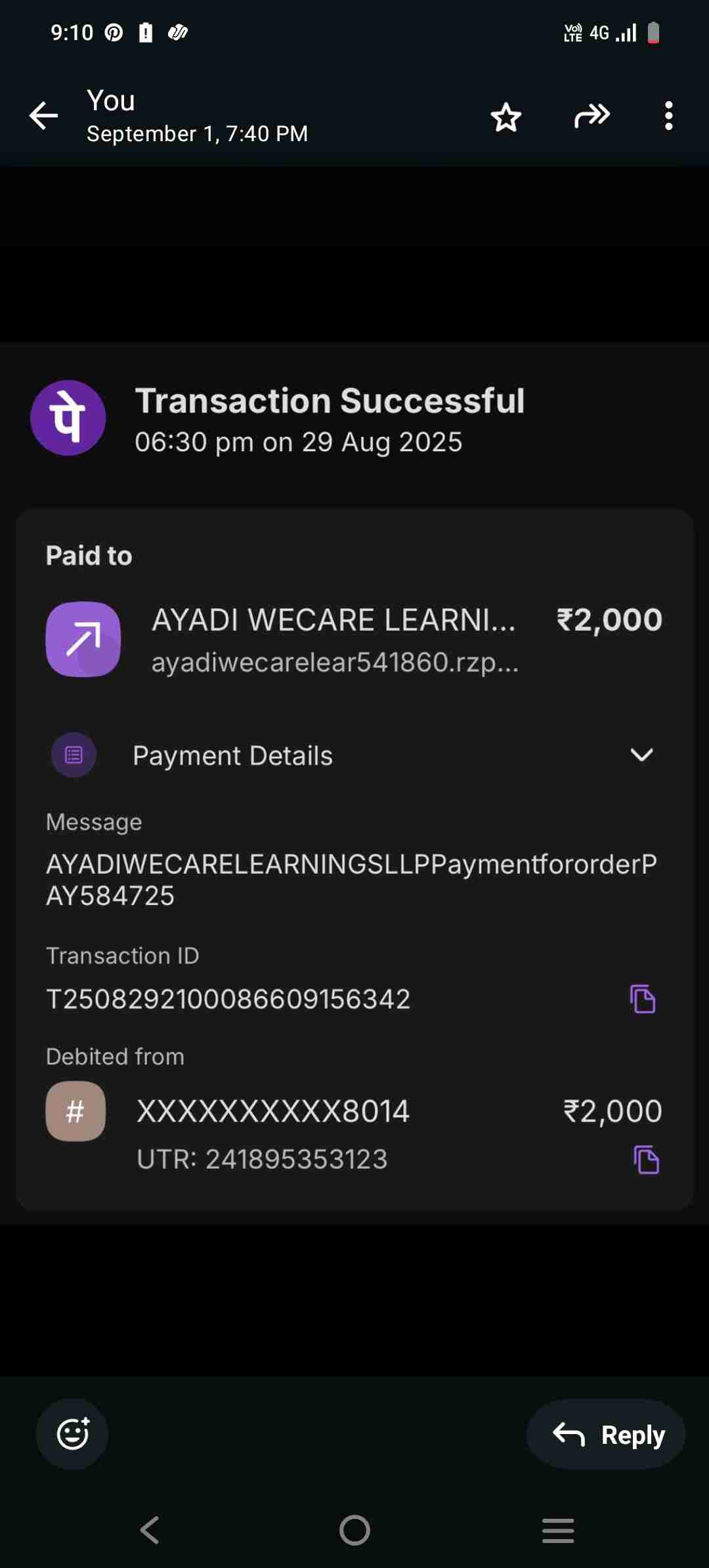The height and width of the screenshot is (1568, 709).
Task: Star this message
Action: tap(505, 118)
